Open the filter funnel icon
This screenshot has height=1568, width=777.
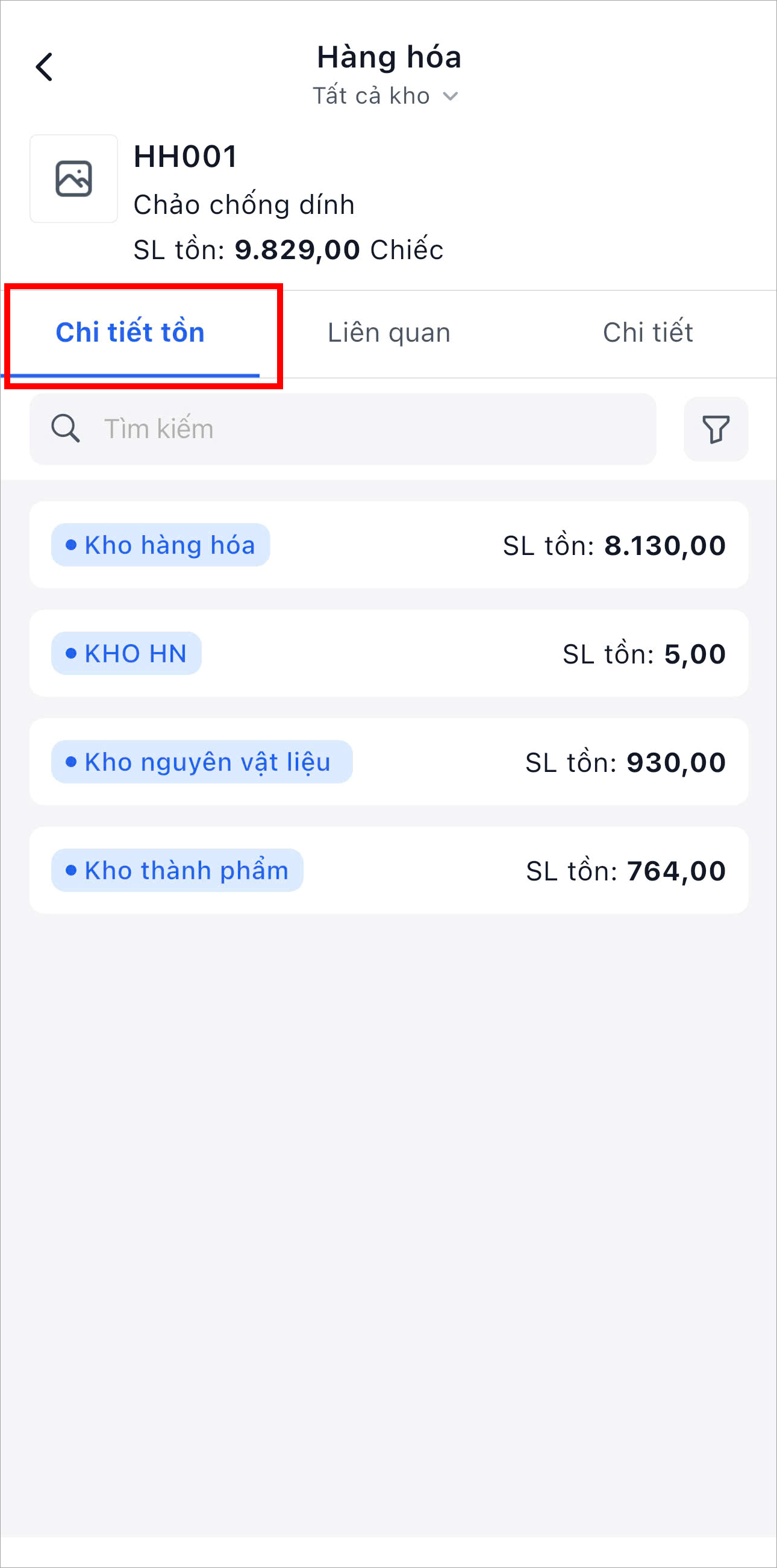coord(716,429)
